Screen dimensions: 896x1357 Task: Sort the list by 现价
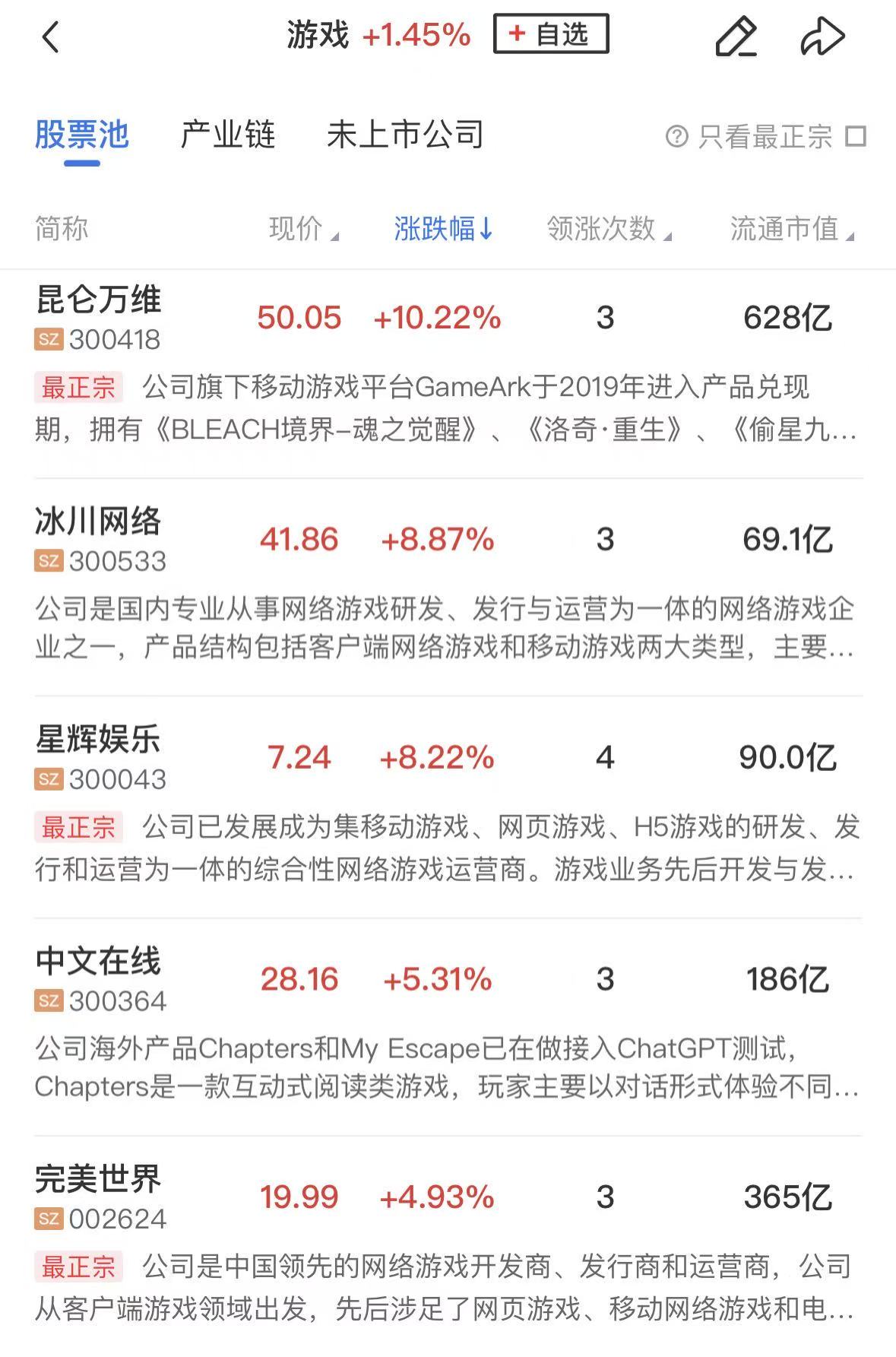tap(302, 228)
